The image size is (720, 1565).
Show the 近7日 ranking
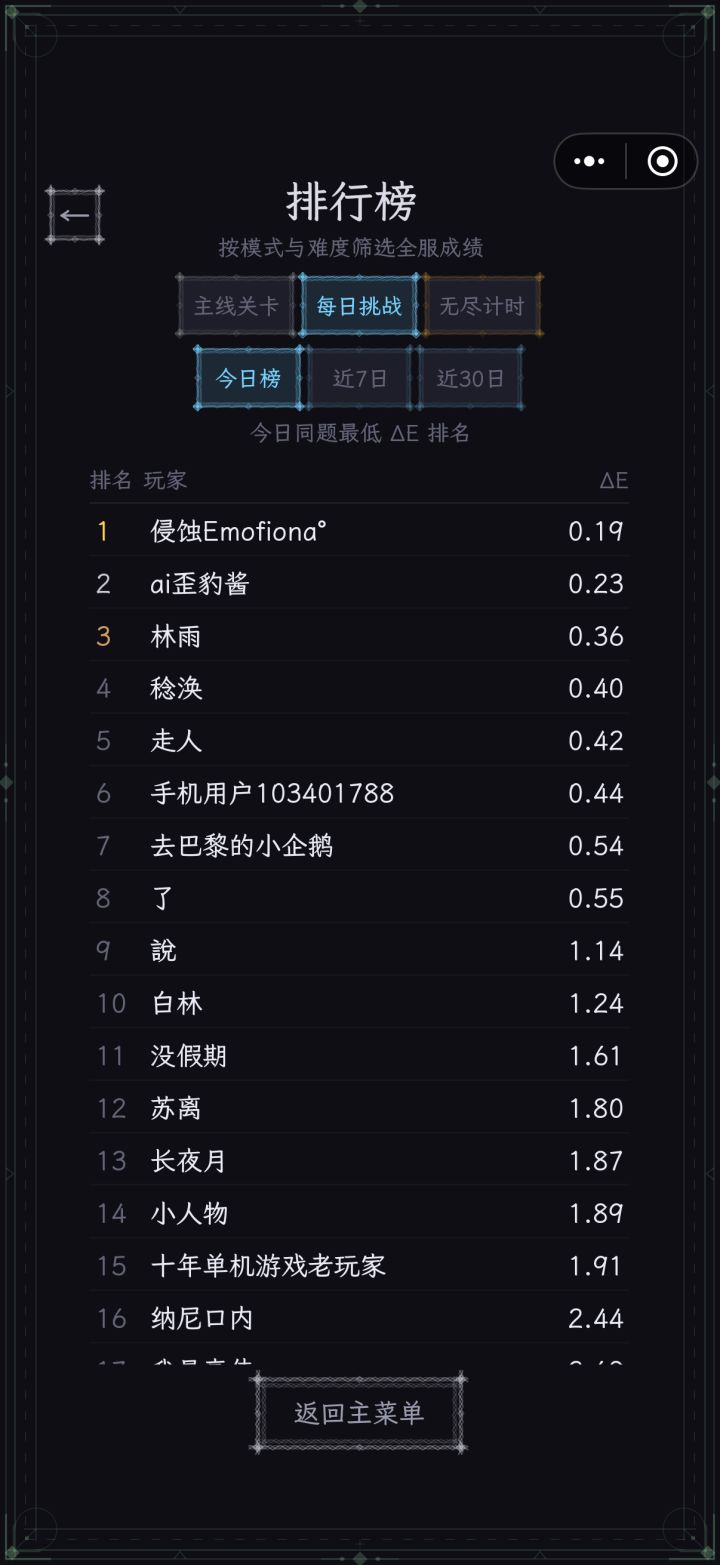click(x=359, y=378)
